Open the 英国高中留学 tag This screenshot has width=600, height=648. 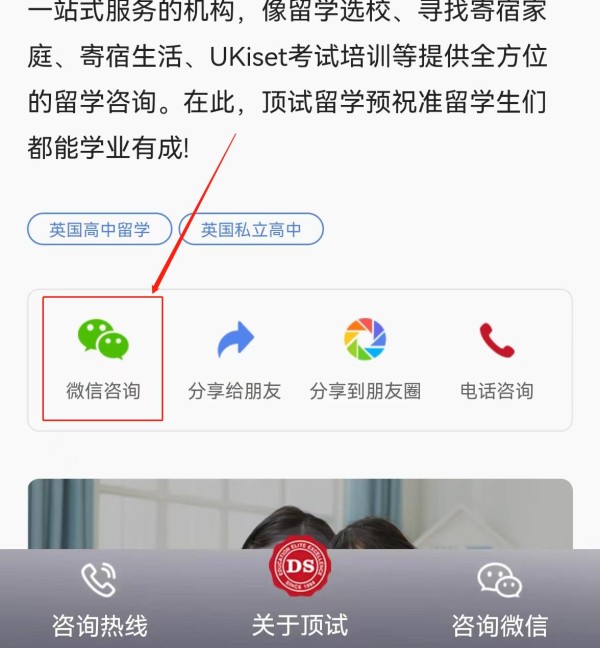click(x=99, y=229)
